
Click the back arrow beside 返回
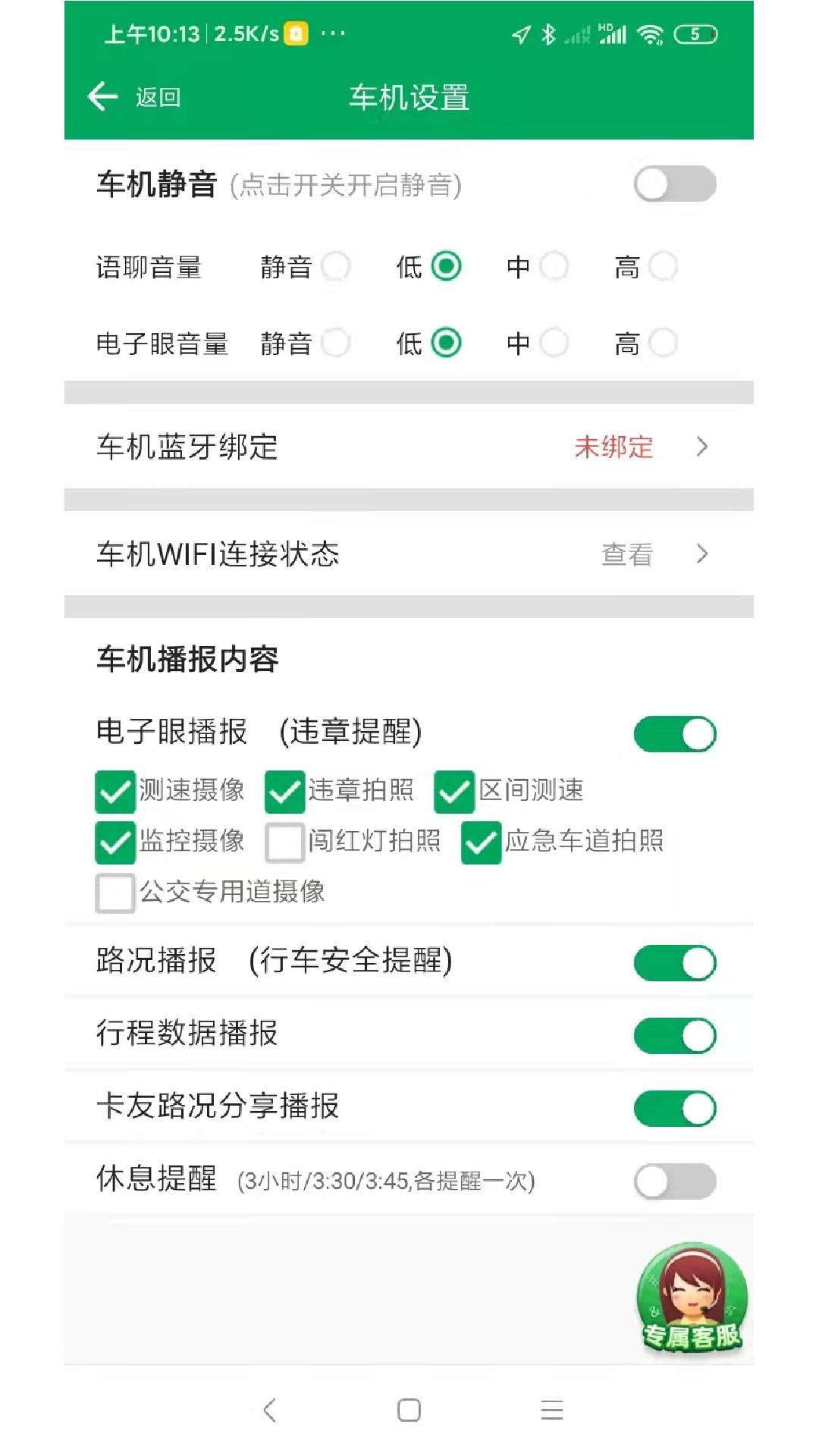click(x=102, y=96)
